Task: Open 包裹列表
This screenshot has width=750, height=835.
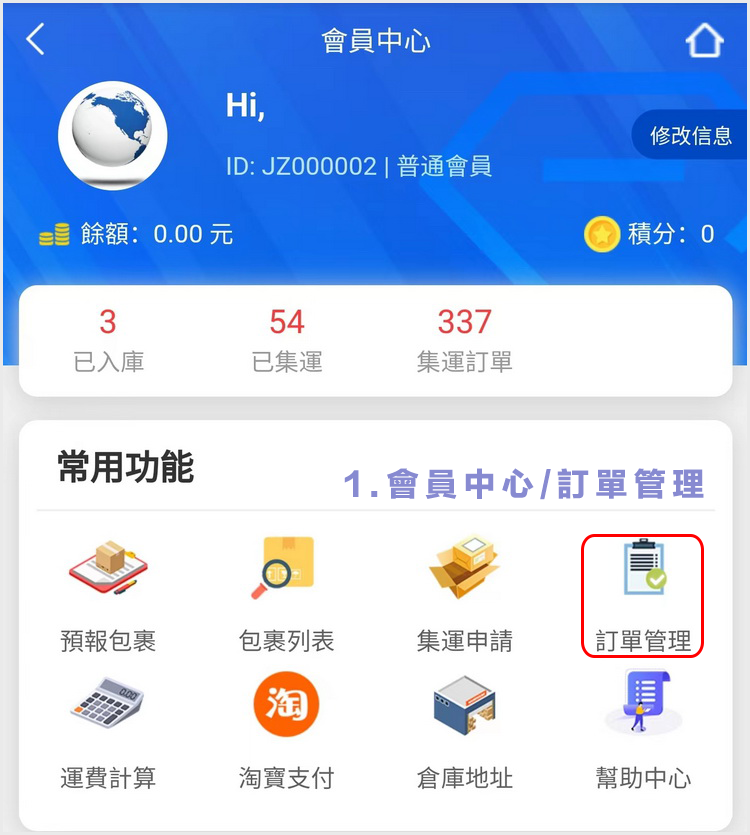Action: click(286, 596)
